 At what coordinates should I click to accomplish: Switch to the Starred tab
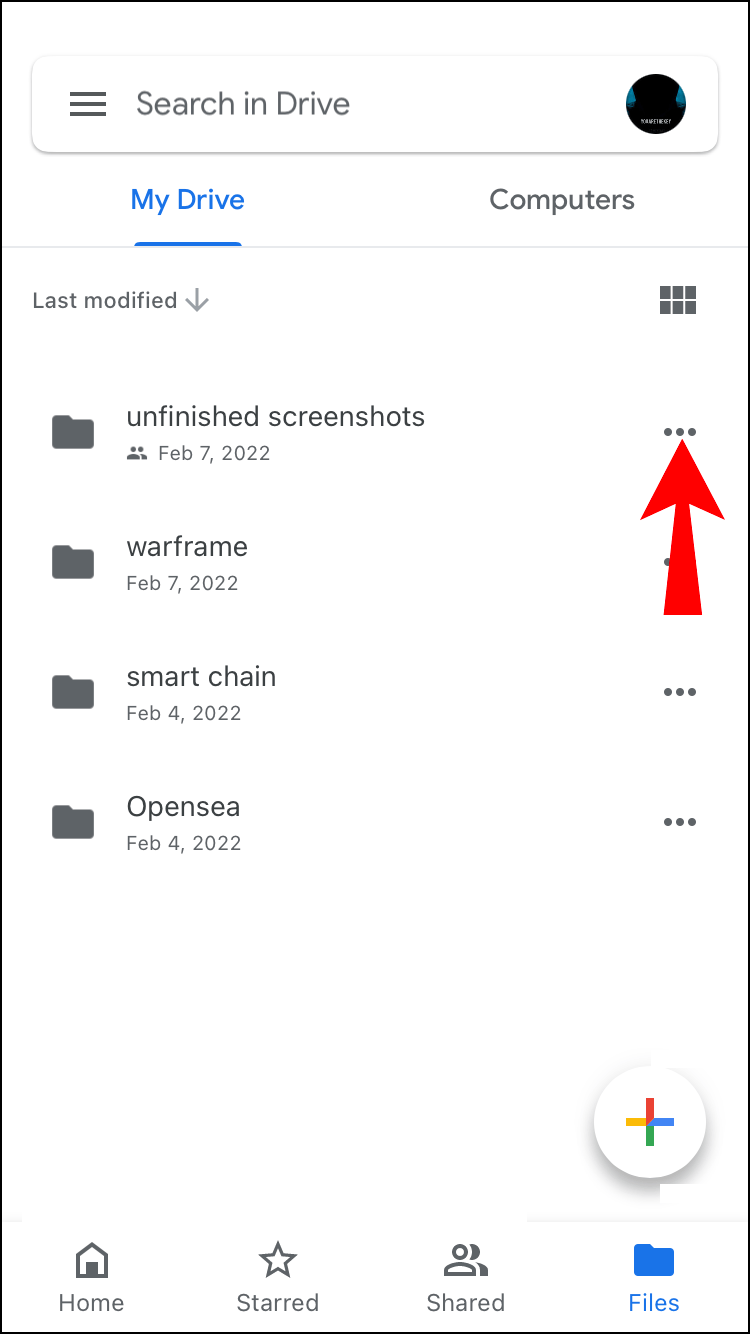277,1277
